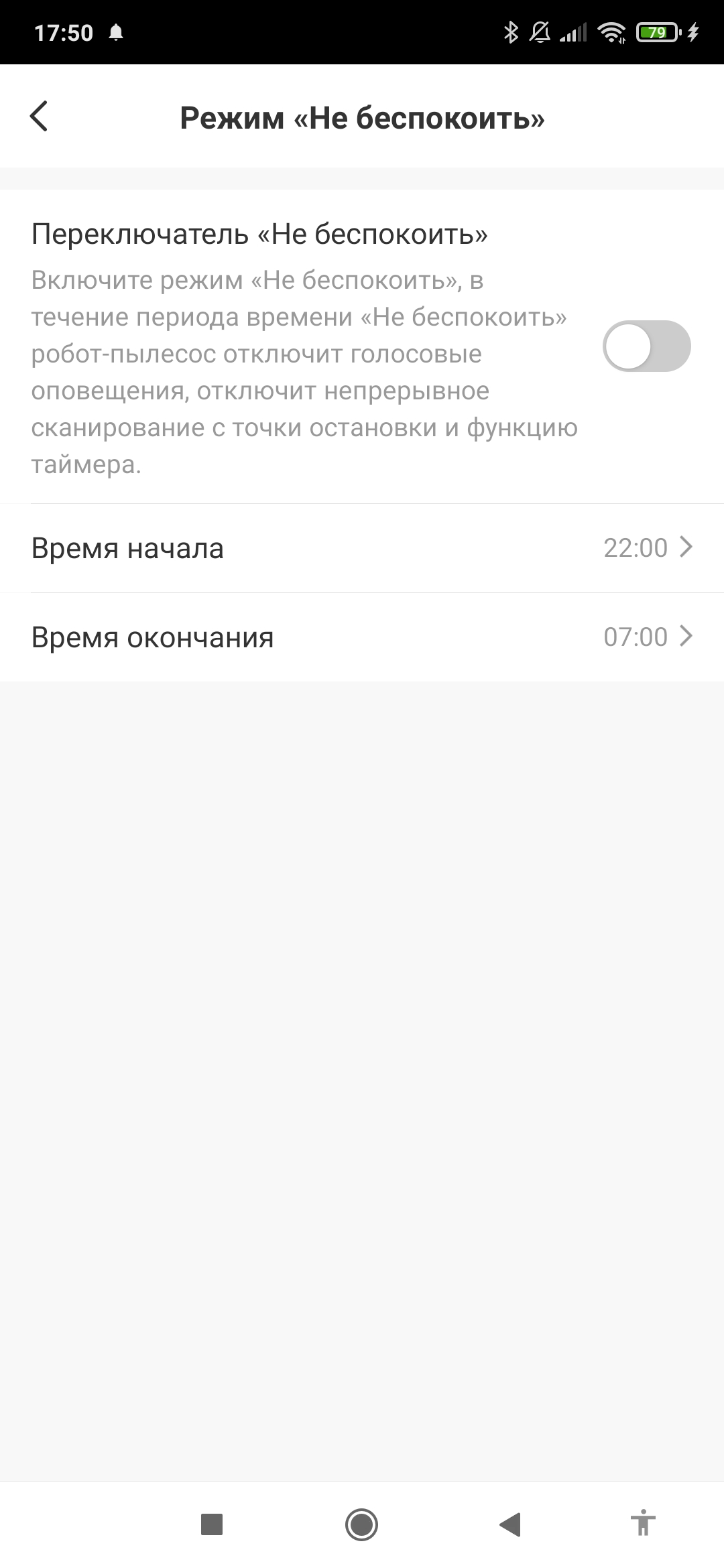Open the «Время начала» setting
The image size is (724, 1568).
point(362,548)
